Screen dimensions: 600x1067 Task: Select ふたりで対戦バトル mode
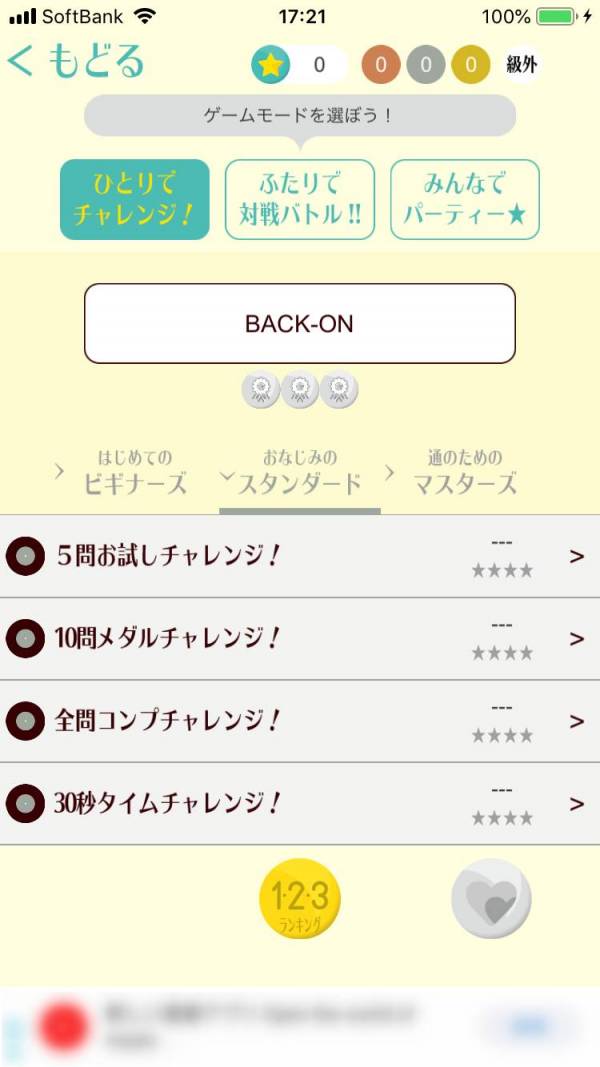click(300, 200)
